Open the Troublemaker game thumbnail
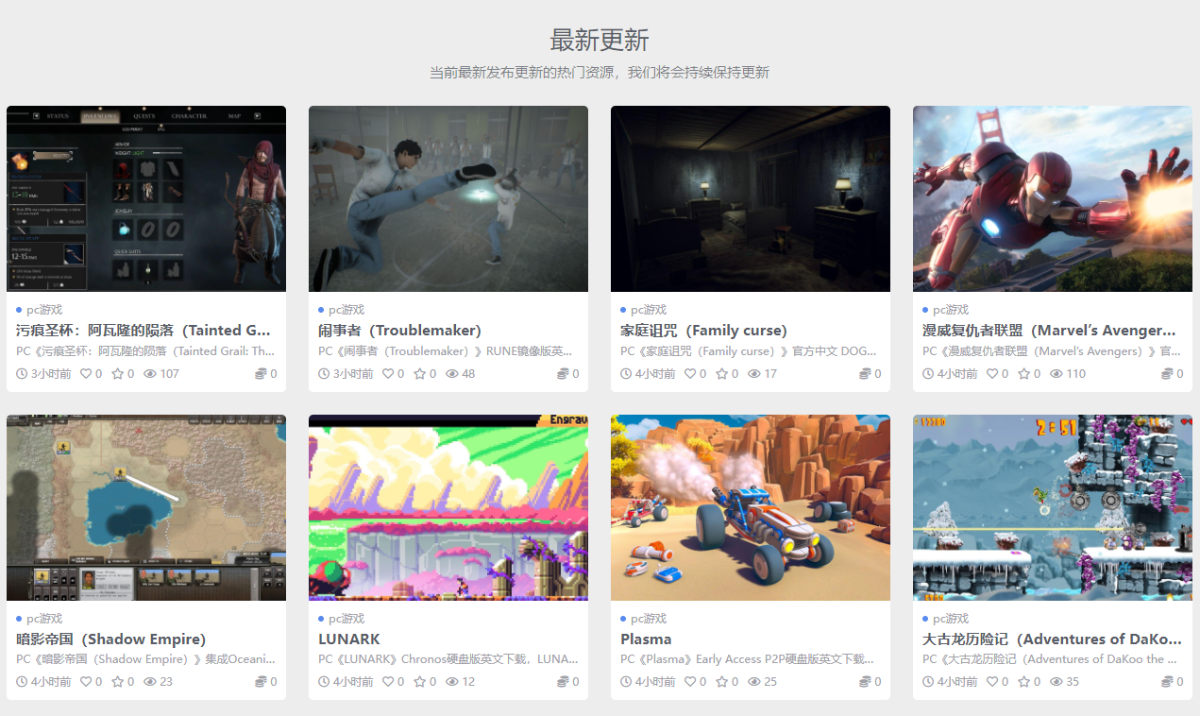The width and height of the screenshot is (1200, 716). 448,199
